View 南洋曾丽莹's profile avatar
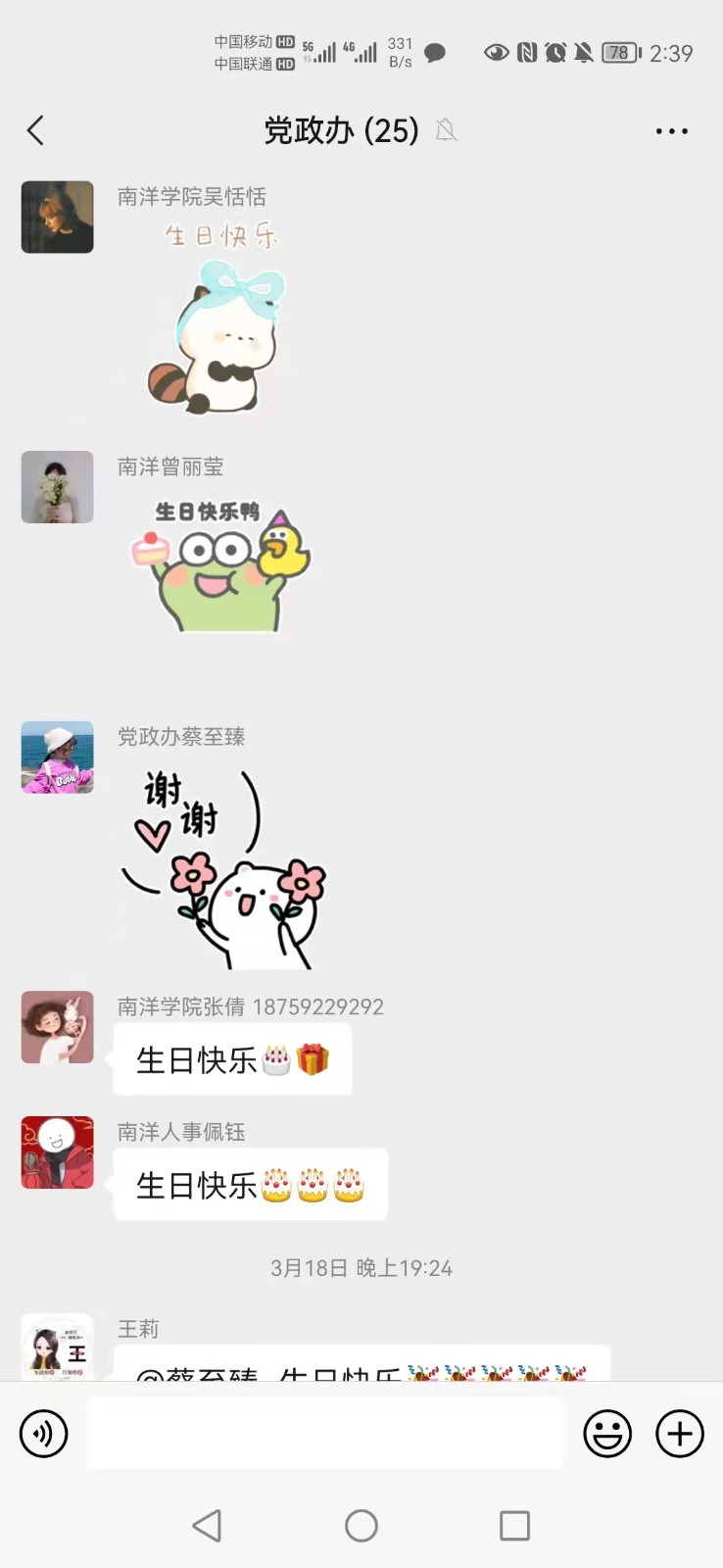Viewport: 723px width, 1568px height. tap(58, 487)
